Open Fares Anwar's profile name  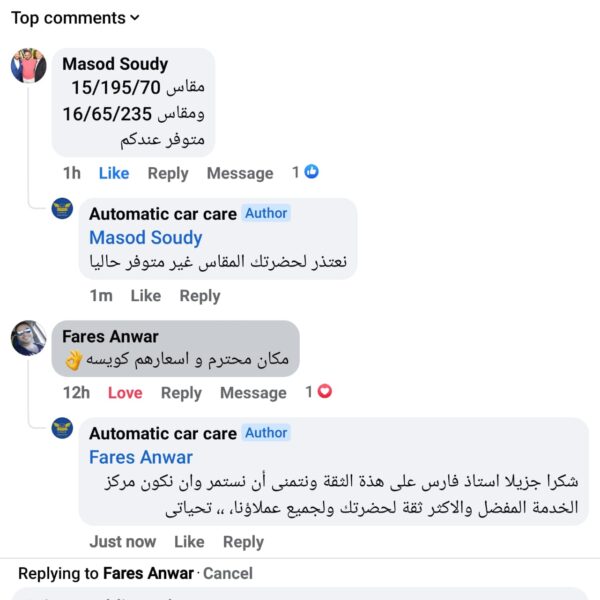110,337
